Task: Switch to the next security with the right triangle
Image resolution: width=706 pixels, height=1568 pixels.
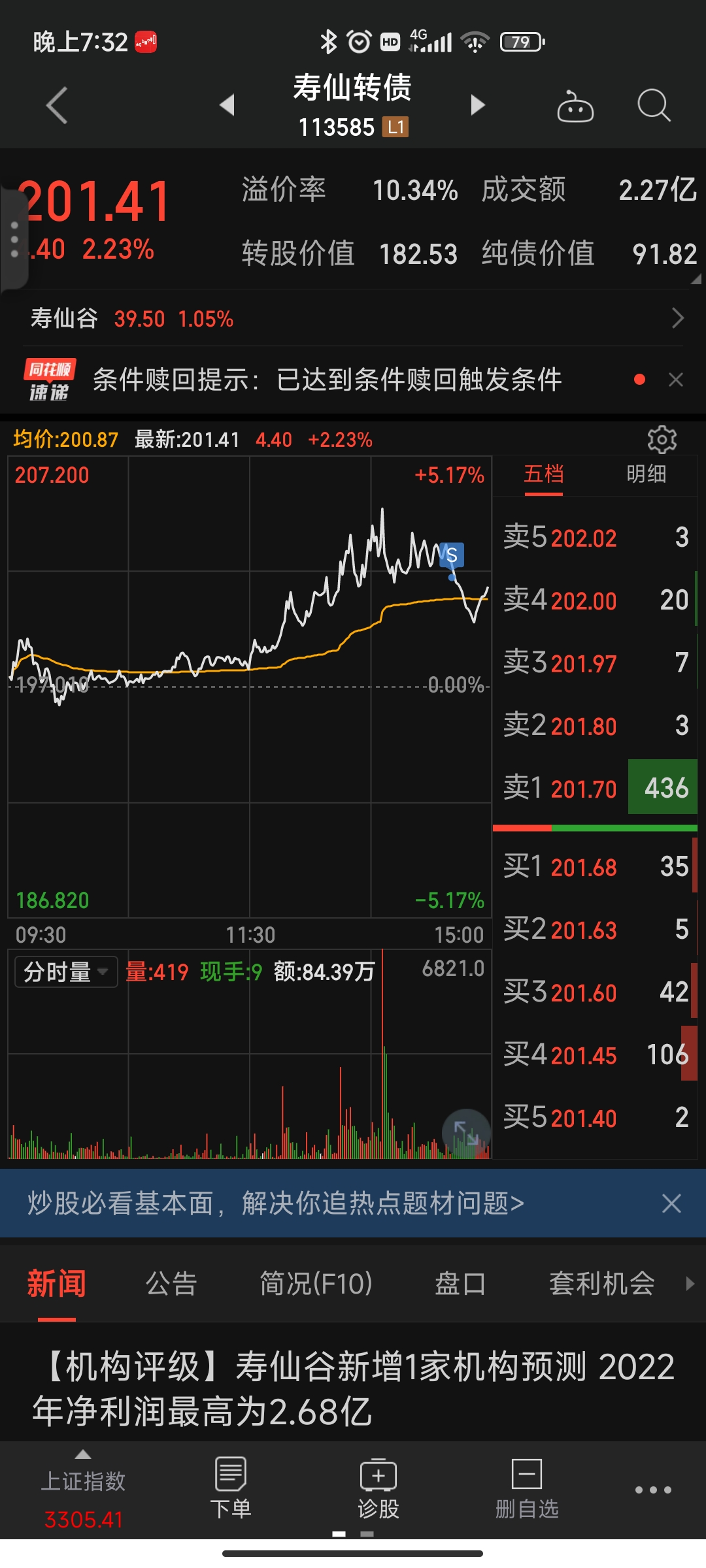Action: (478, 105)
